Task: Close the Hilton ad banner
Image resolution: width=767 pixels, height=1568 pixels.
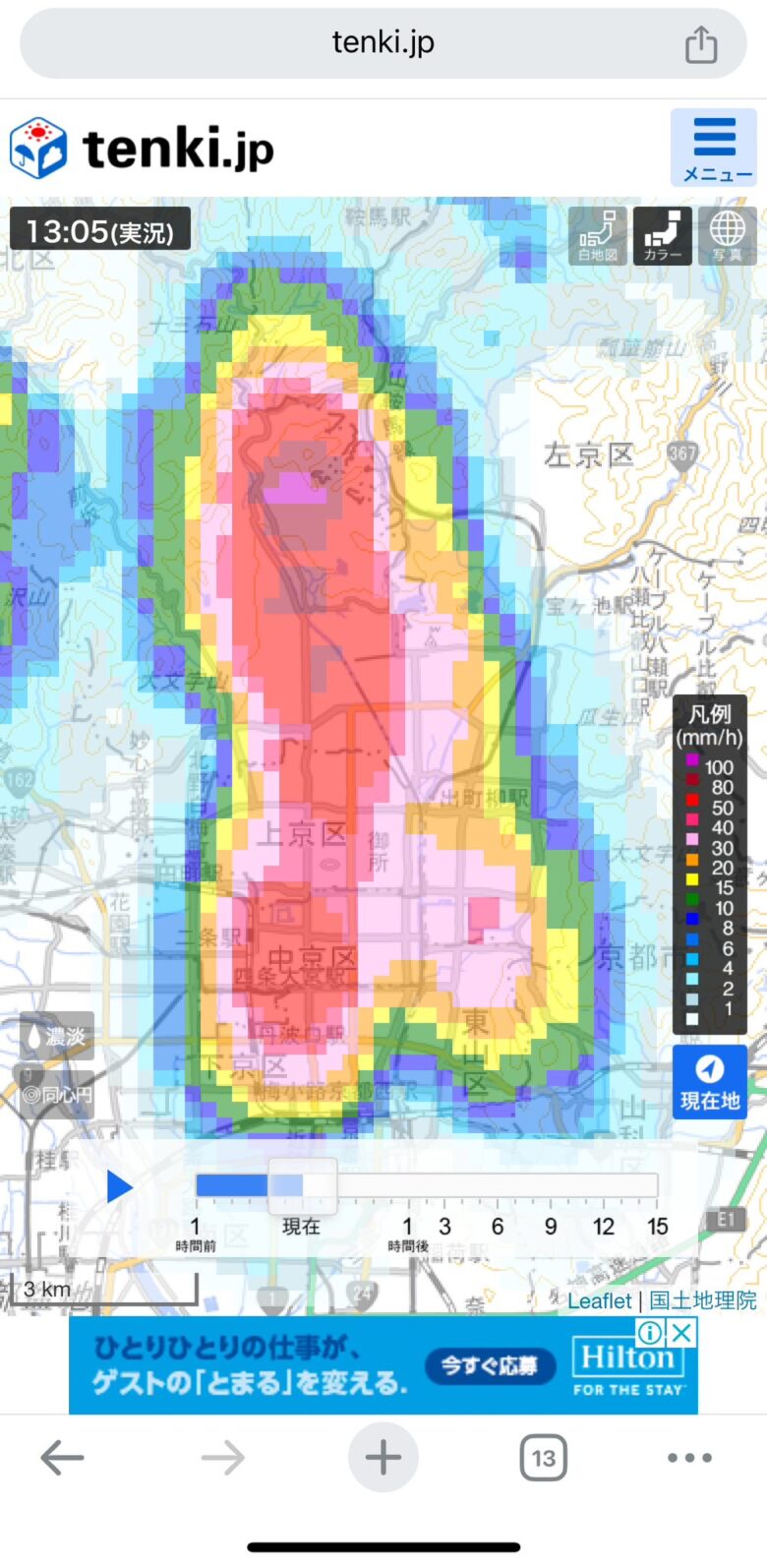Action: 682,1333
